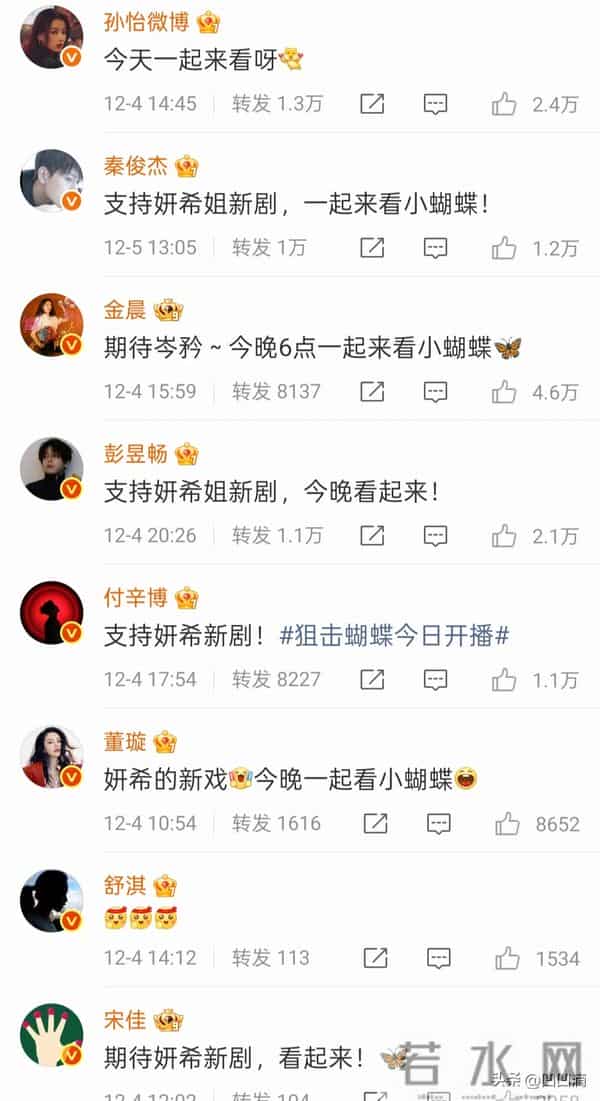View 宋佳's profile avatar
The height and width of the screenshot is (1101, 600).
click(51, 1036)
